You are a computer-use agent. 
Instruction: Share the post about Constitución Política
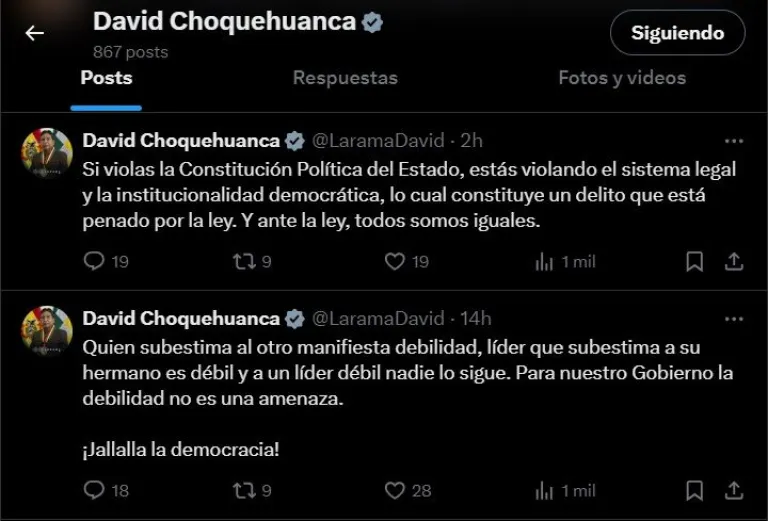click(733, 261)
